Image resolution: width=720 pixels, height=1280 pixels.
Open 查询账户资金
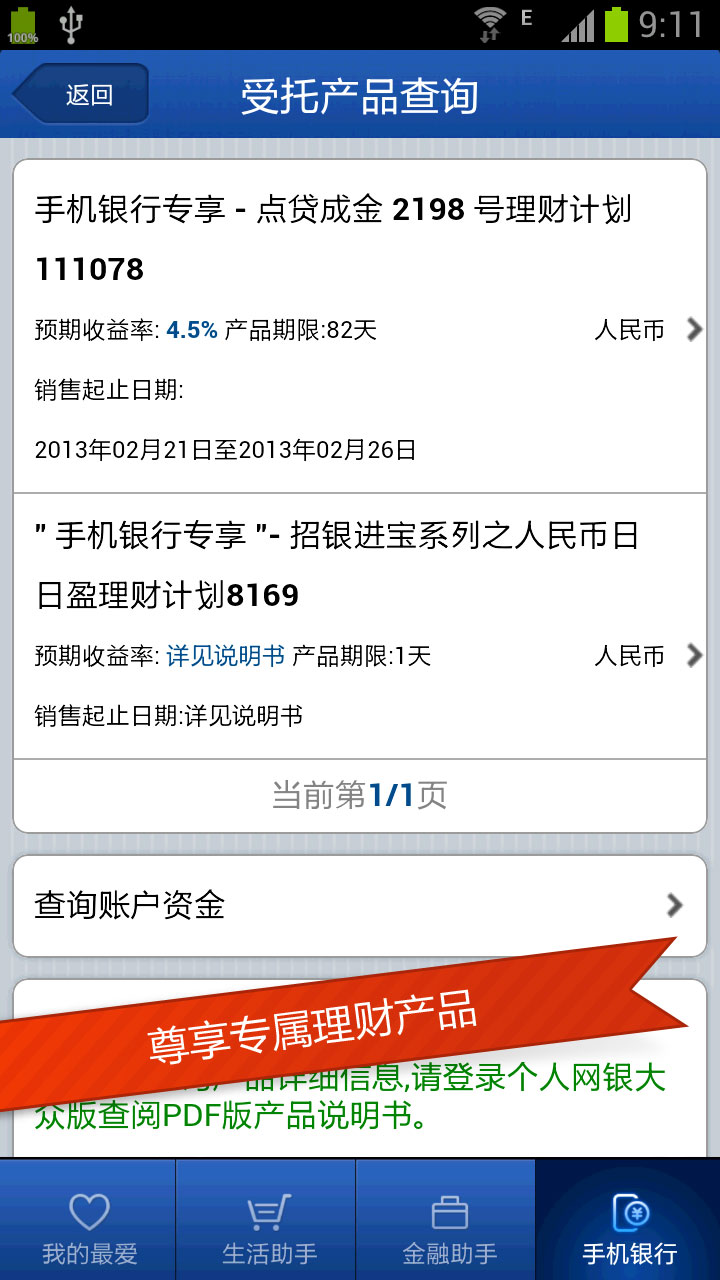[x=360, y=906]
